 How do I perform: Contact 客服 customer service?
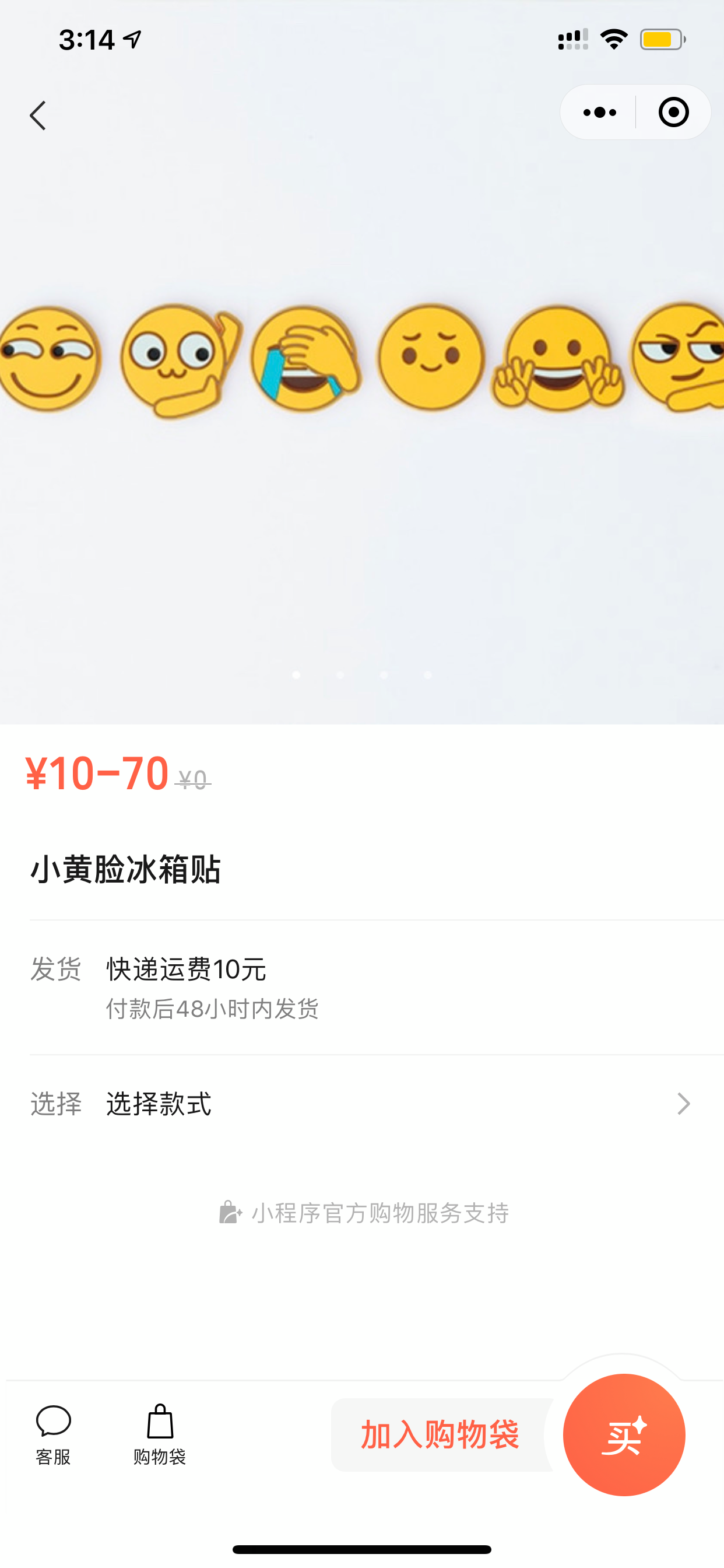click(x=54, y=1434)
